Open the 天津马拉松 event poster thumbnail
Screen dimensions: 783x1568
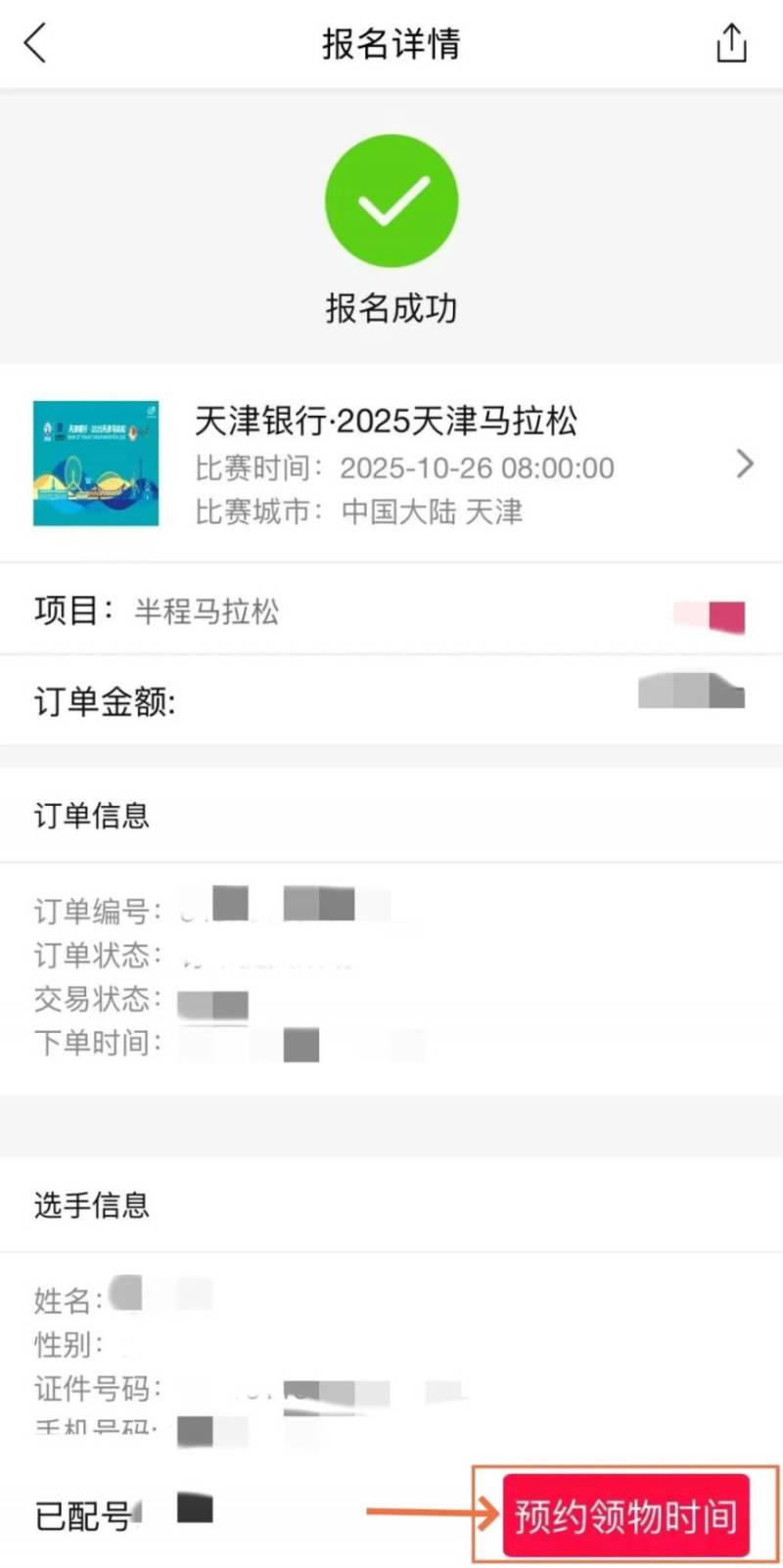95,464
